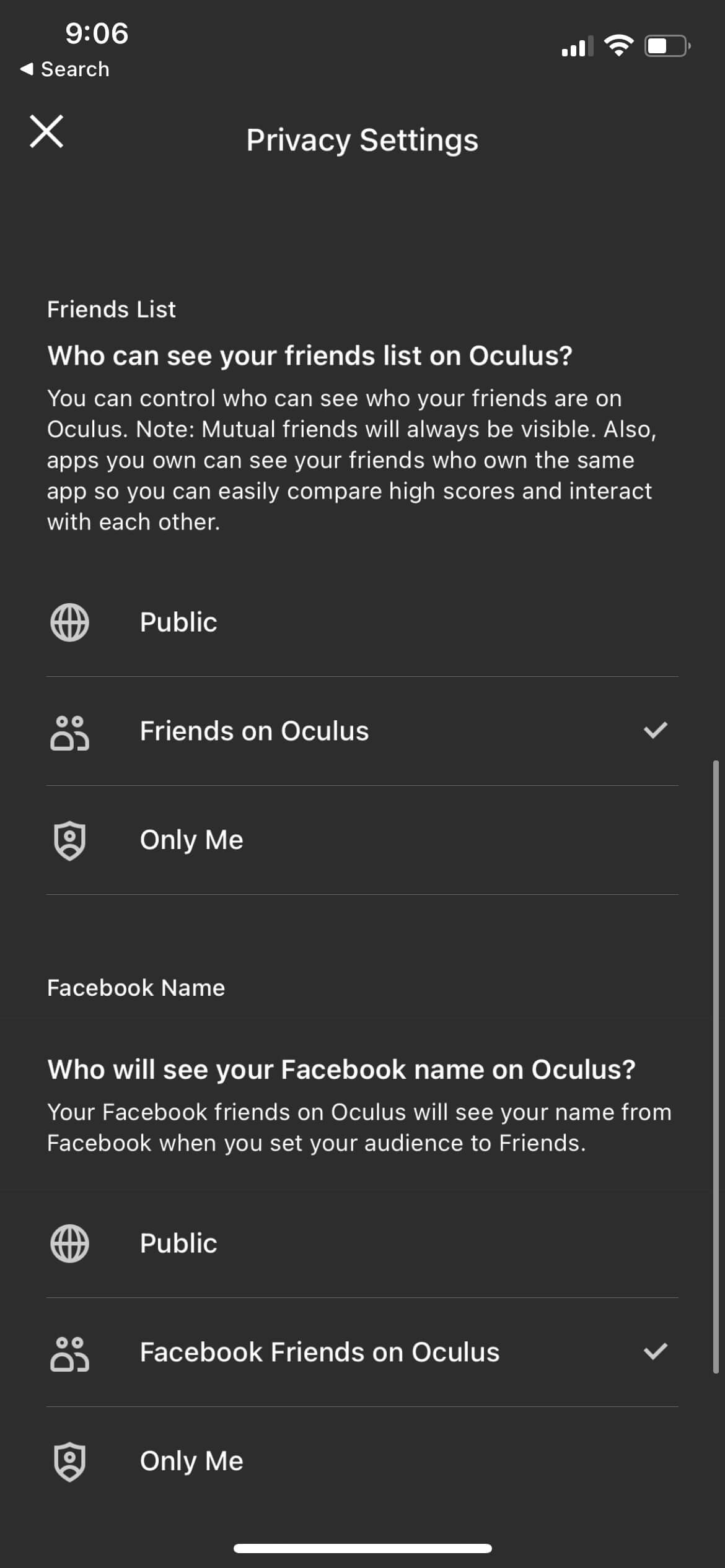The image size is (725, 1568).
Task: Click the shield icon beside Only Me under Facebook Name
Action: (70, 1461)
